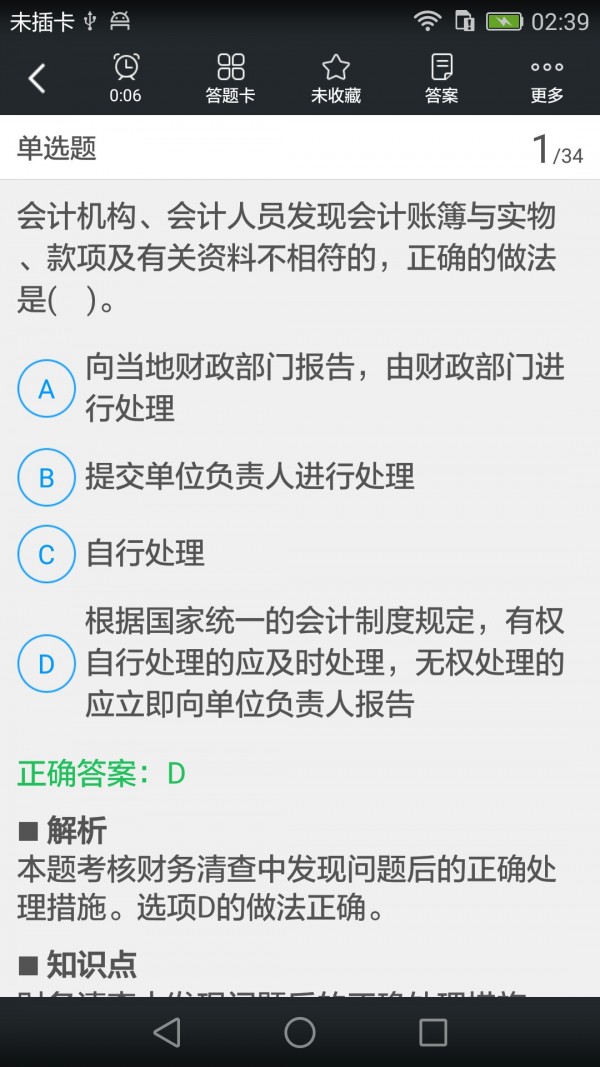Toggle the 答案 answer view
600x1067 pixels.
tap(441, 79)
